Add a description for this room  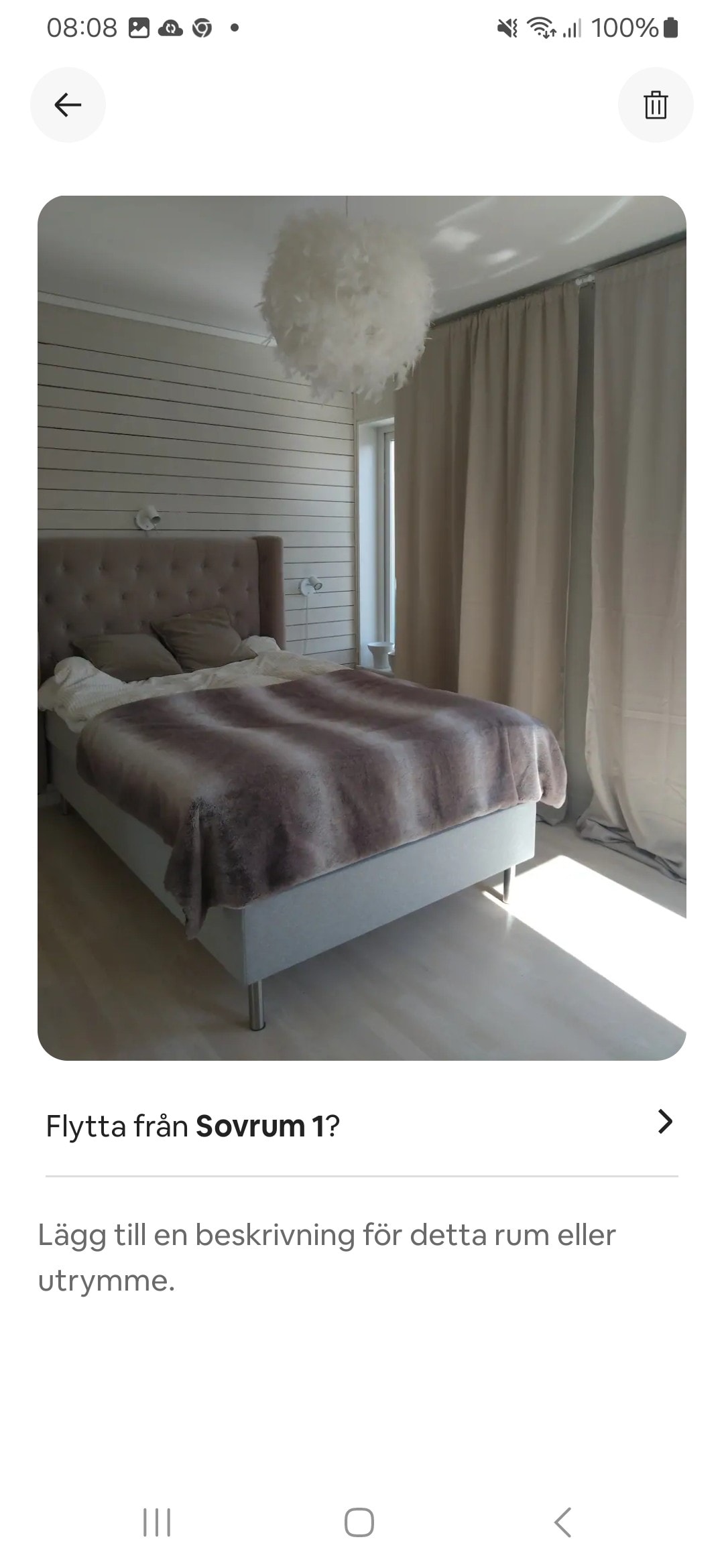(326, 1257)
